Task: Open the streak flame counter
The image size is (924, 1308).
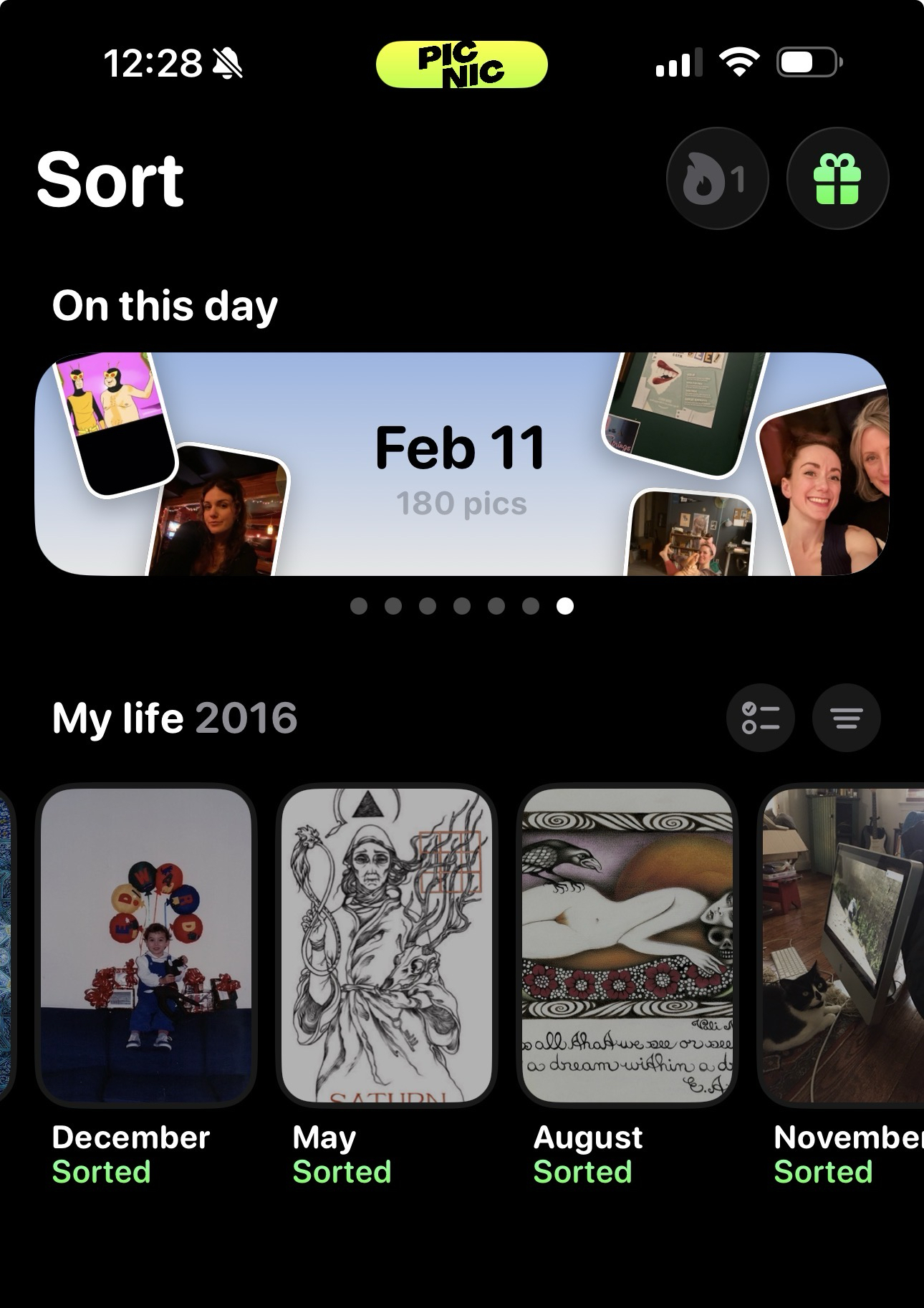Action: tap(717, 179)
